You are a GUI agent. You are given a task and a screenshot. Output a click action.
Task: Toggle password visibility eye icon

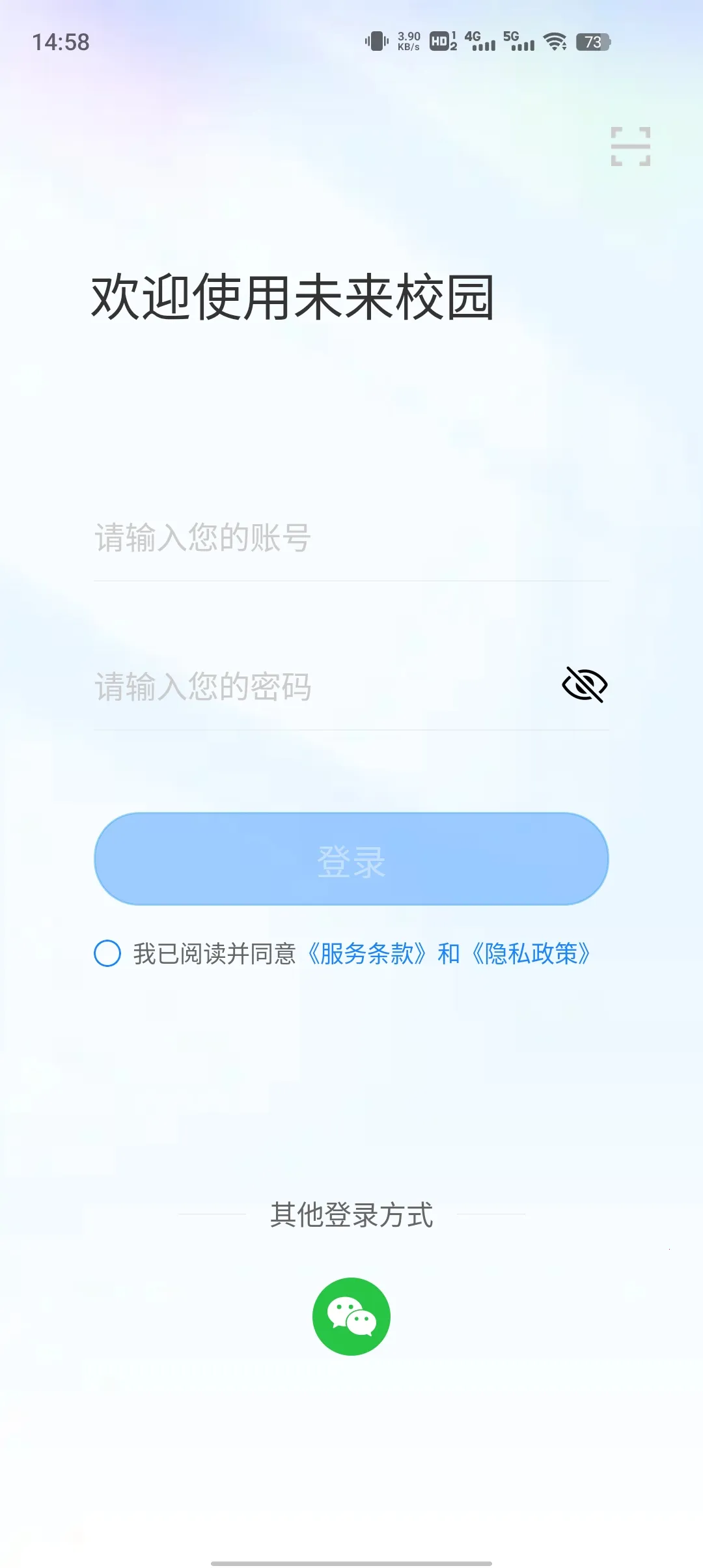pos(584,685)
